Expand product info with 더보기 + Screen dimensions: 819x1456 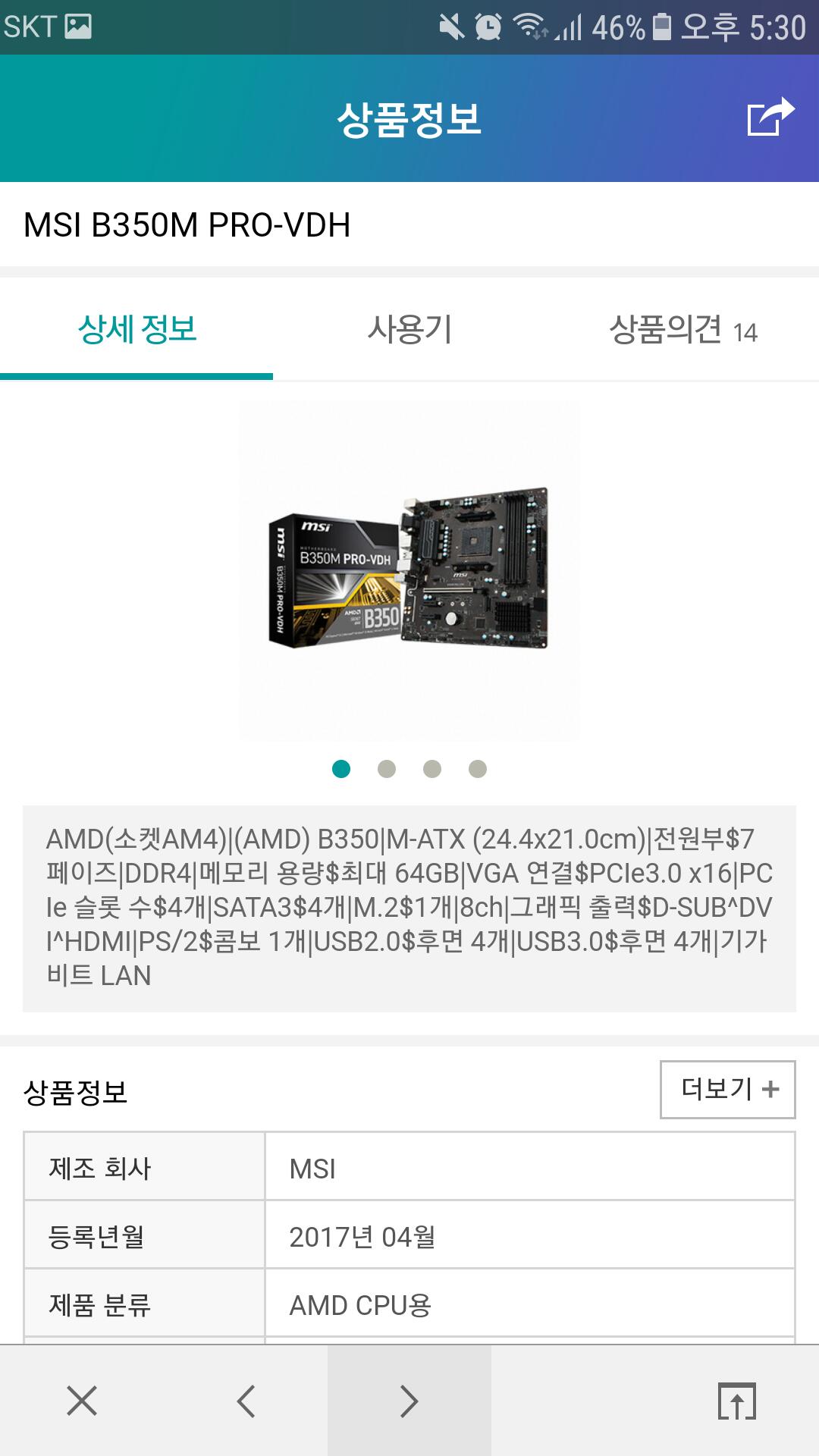(x=726, y=1088)
